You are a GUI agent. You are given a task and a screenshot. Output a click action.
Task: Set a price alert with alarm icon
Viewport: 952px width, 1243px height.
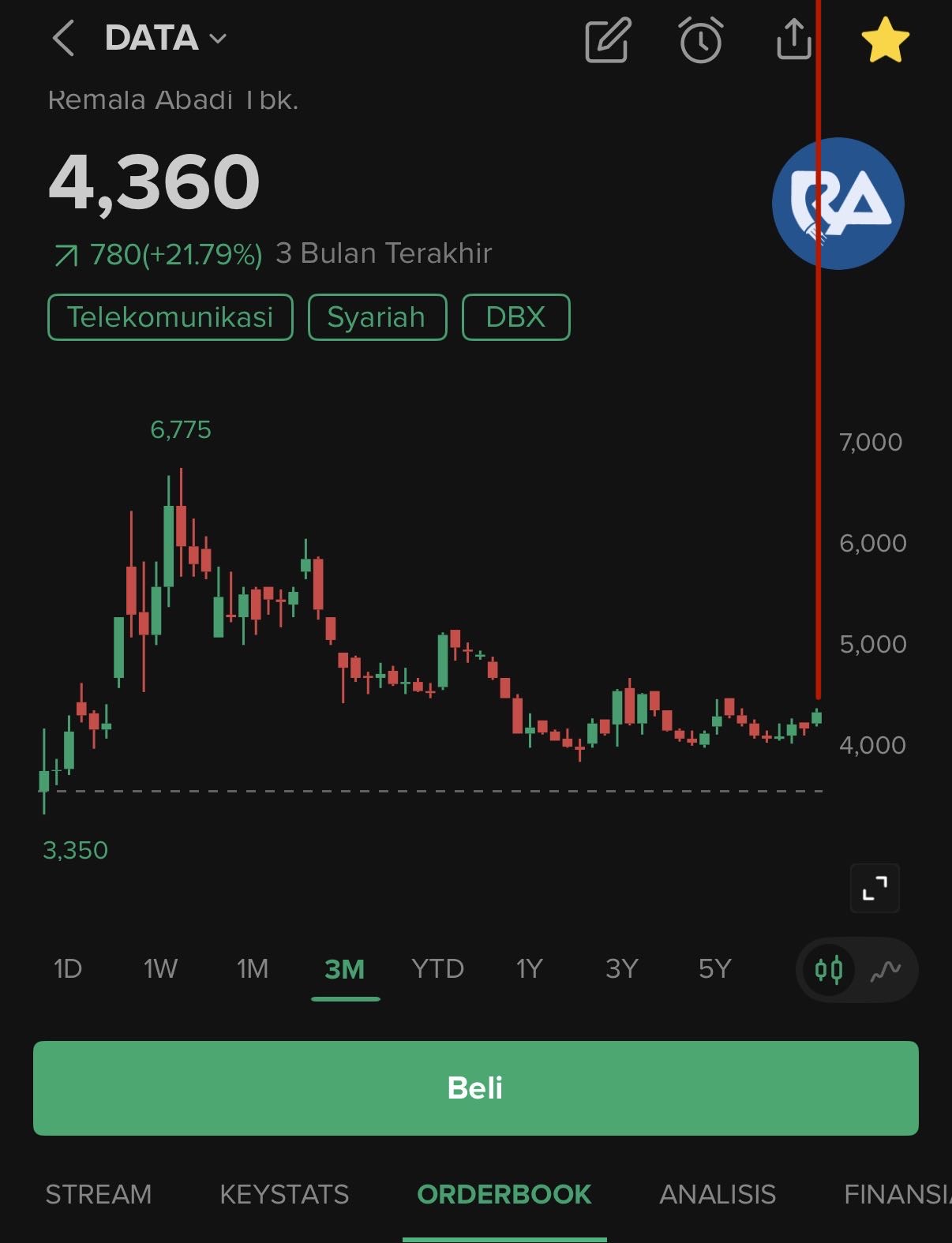[x=700, y=39]
